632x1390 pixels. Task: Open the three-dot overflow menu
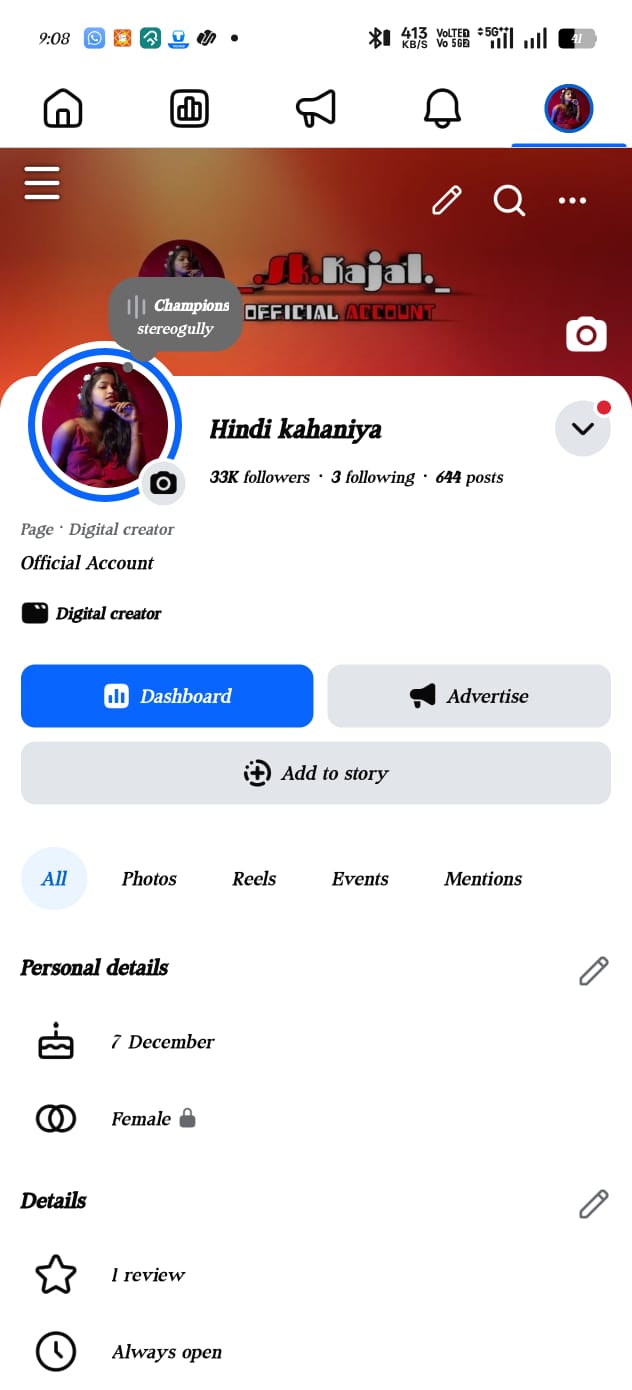point(572,201)
